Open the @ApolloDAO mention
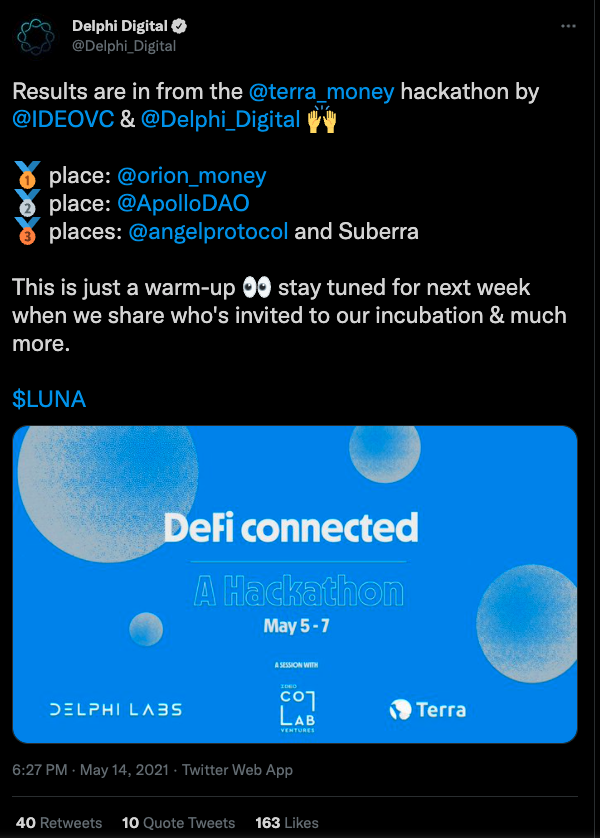Viewport: 600px width, 838px height. 183,204
